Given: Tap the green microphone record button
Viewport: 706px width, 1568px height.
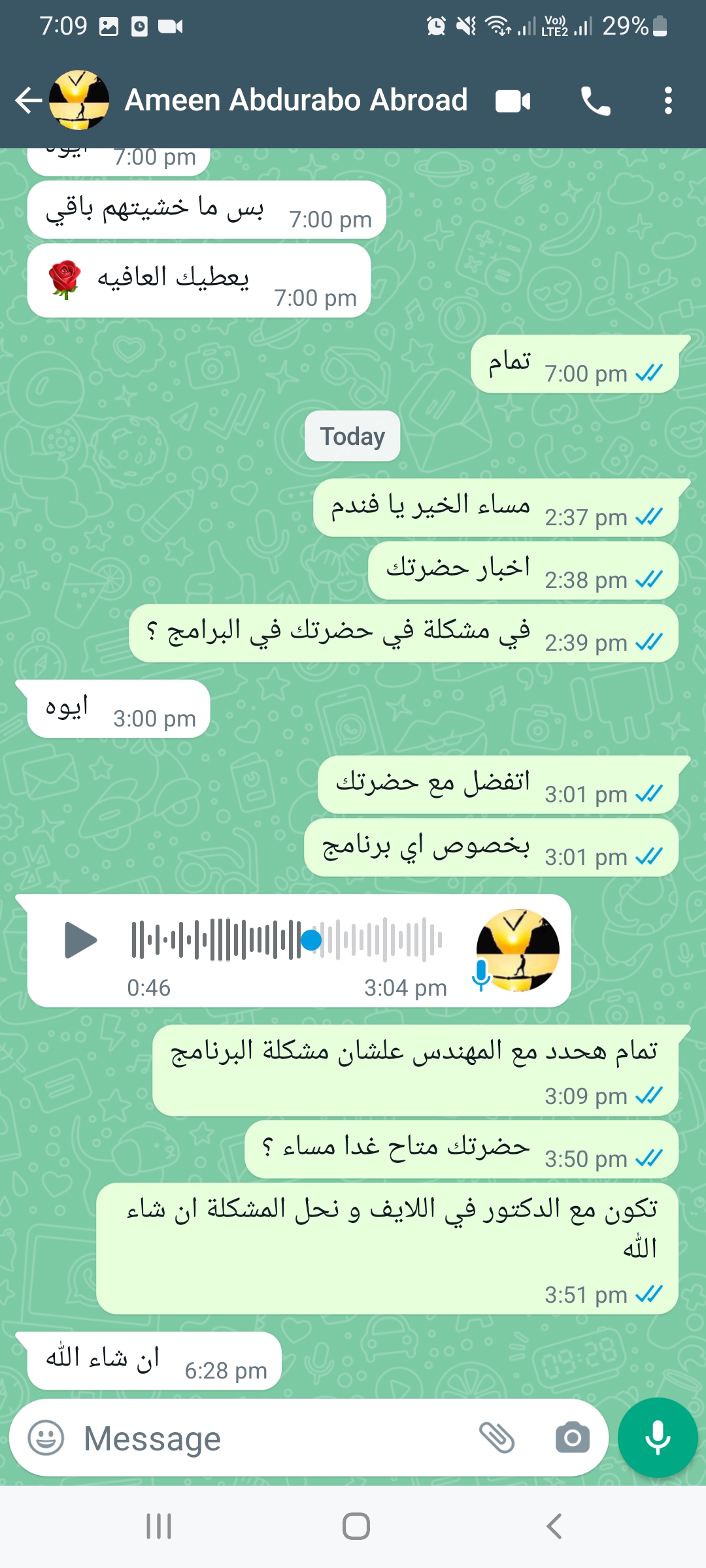Looking at the screenshot, I should [x=658, y=1437].
